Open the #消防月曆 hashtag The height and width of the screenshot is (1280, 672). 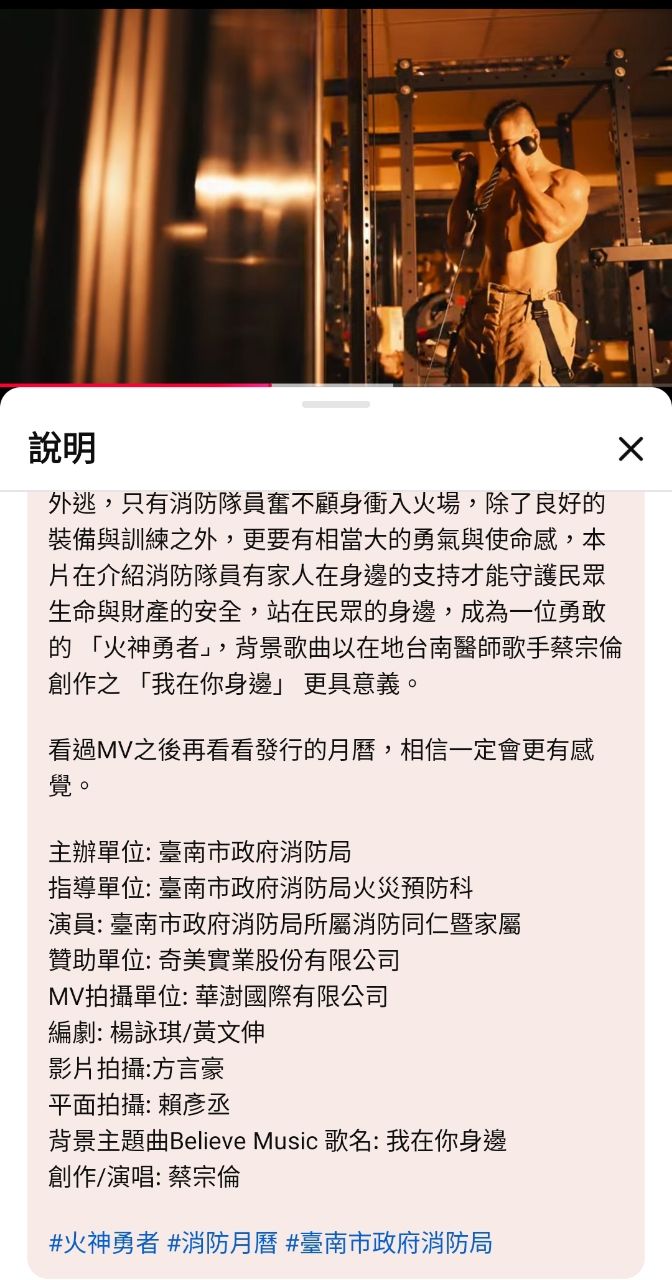222,1243
